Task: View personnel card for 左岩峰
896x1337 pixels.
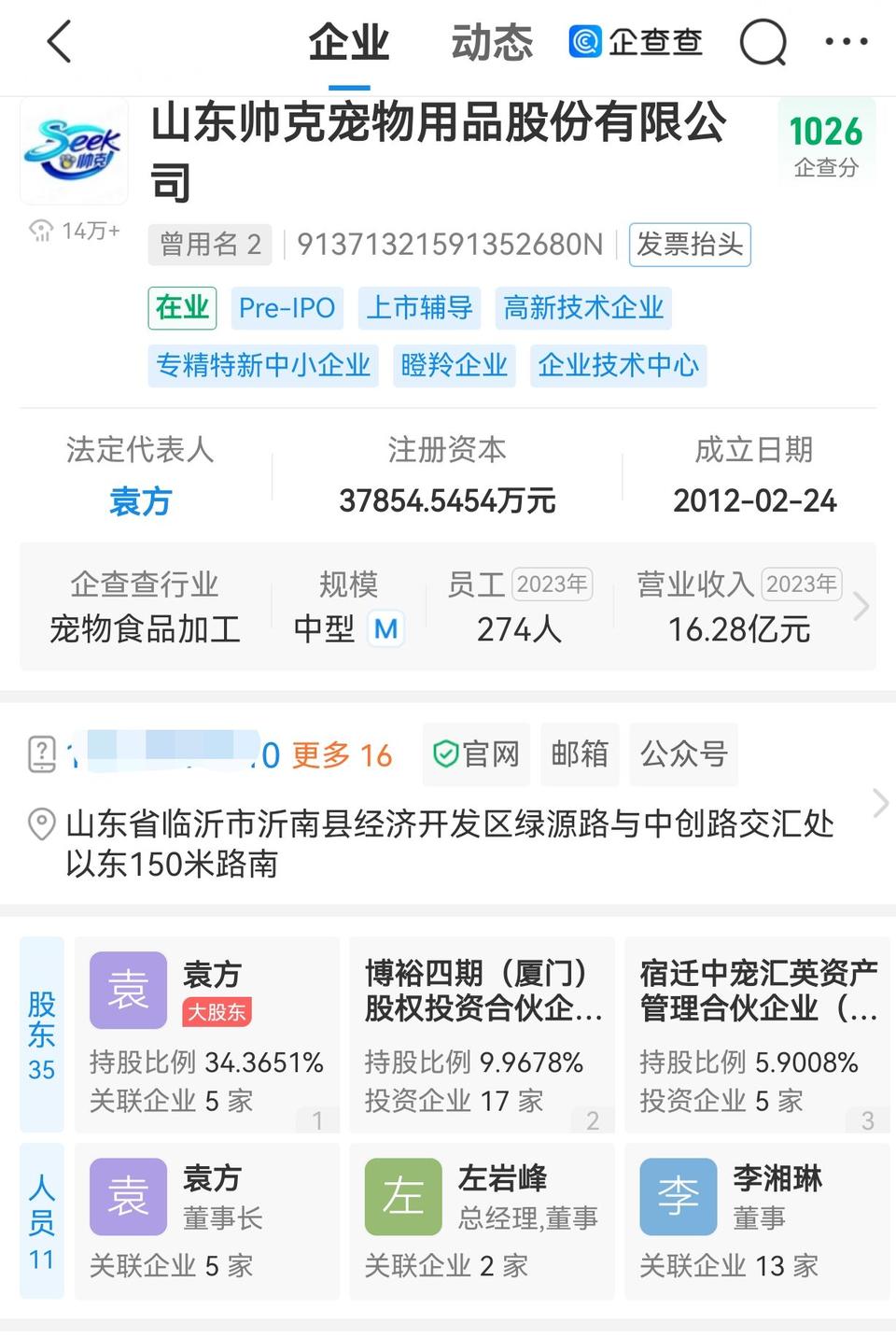Action: click(x=482, y=1220)
